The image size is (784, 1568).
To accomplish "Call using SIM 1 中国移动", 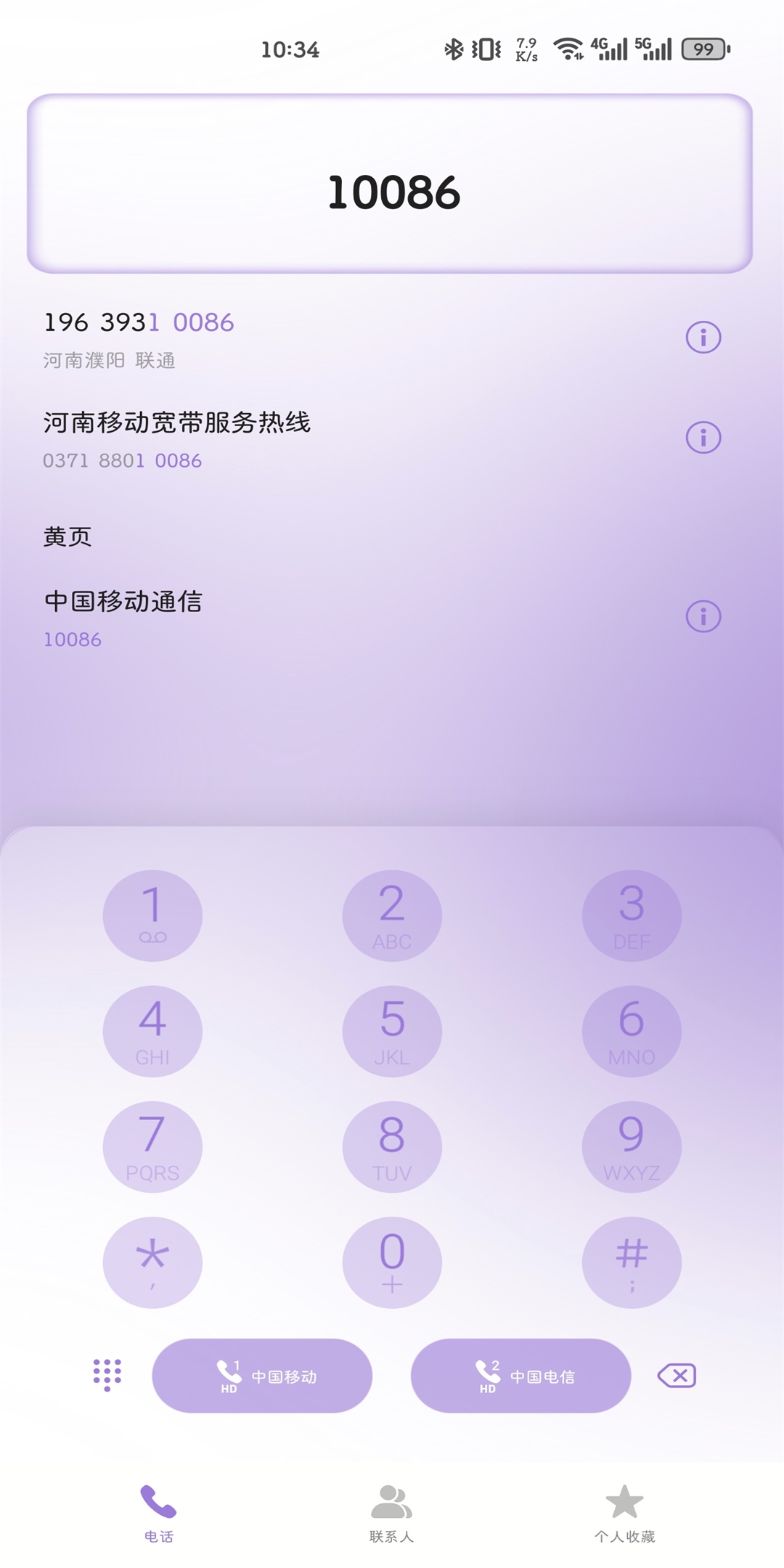I will (x=262, y=1376).
